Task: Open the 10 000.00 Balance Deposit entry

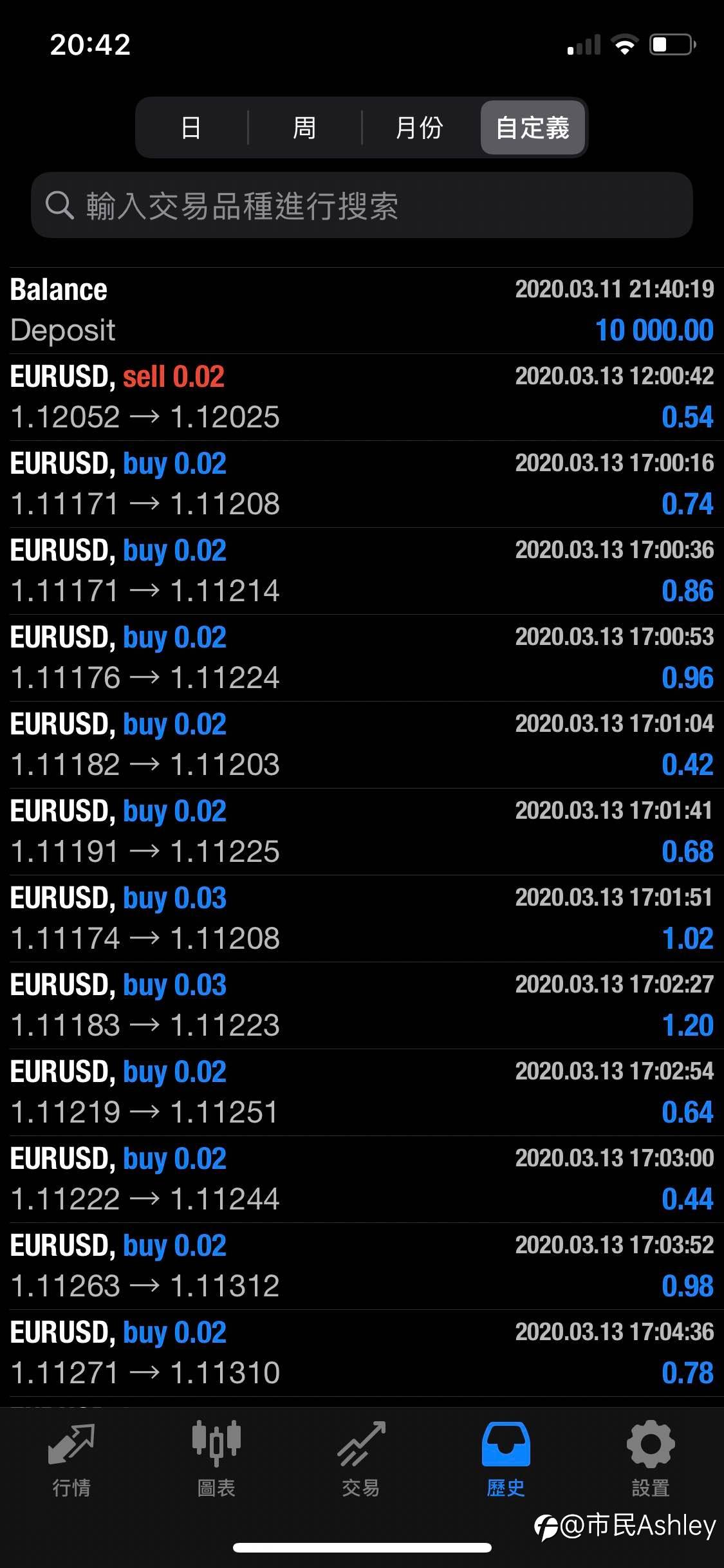Action: pyautogui.click(x=362, y=310)
